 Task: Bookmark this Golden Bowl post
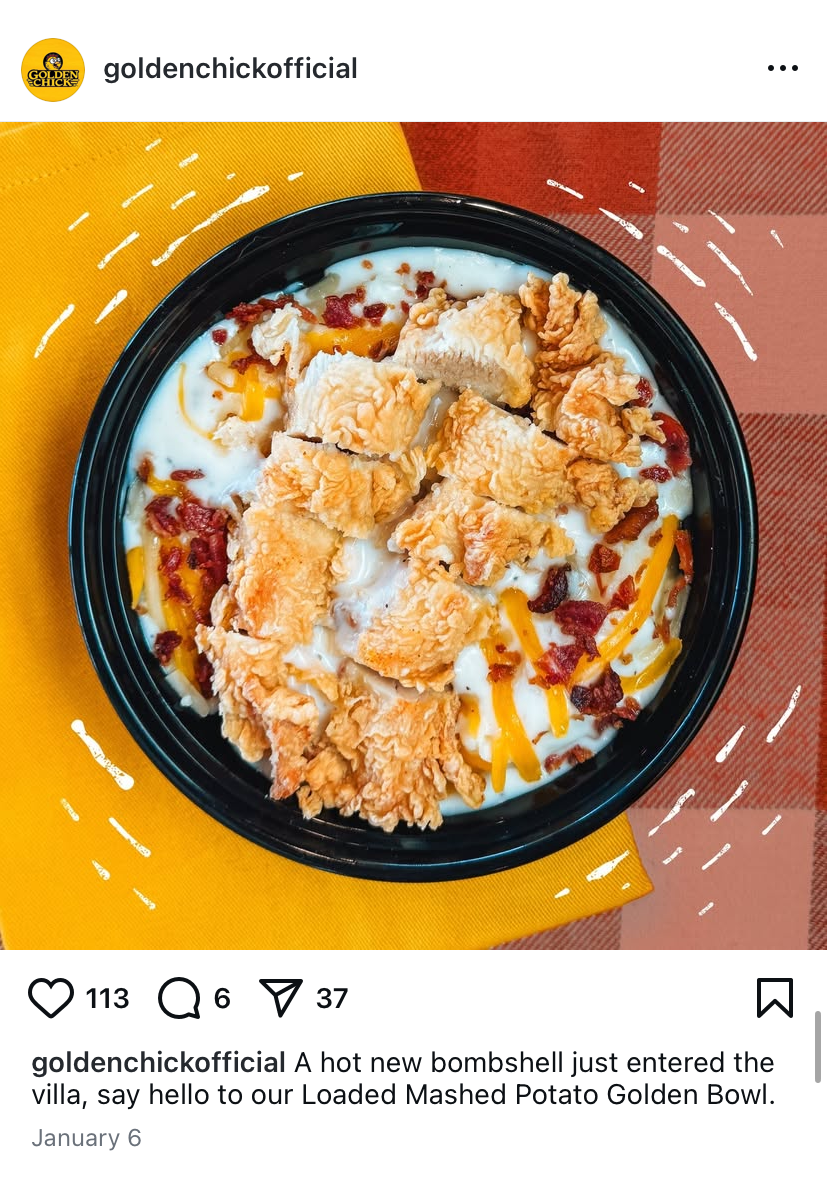pyautogui.click(x=774, y=998)
